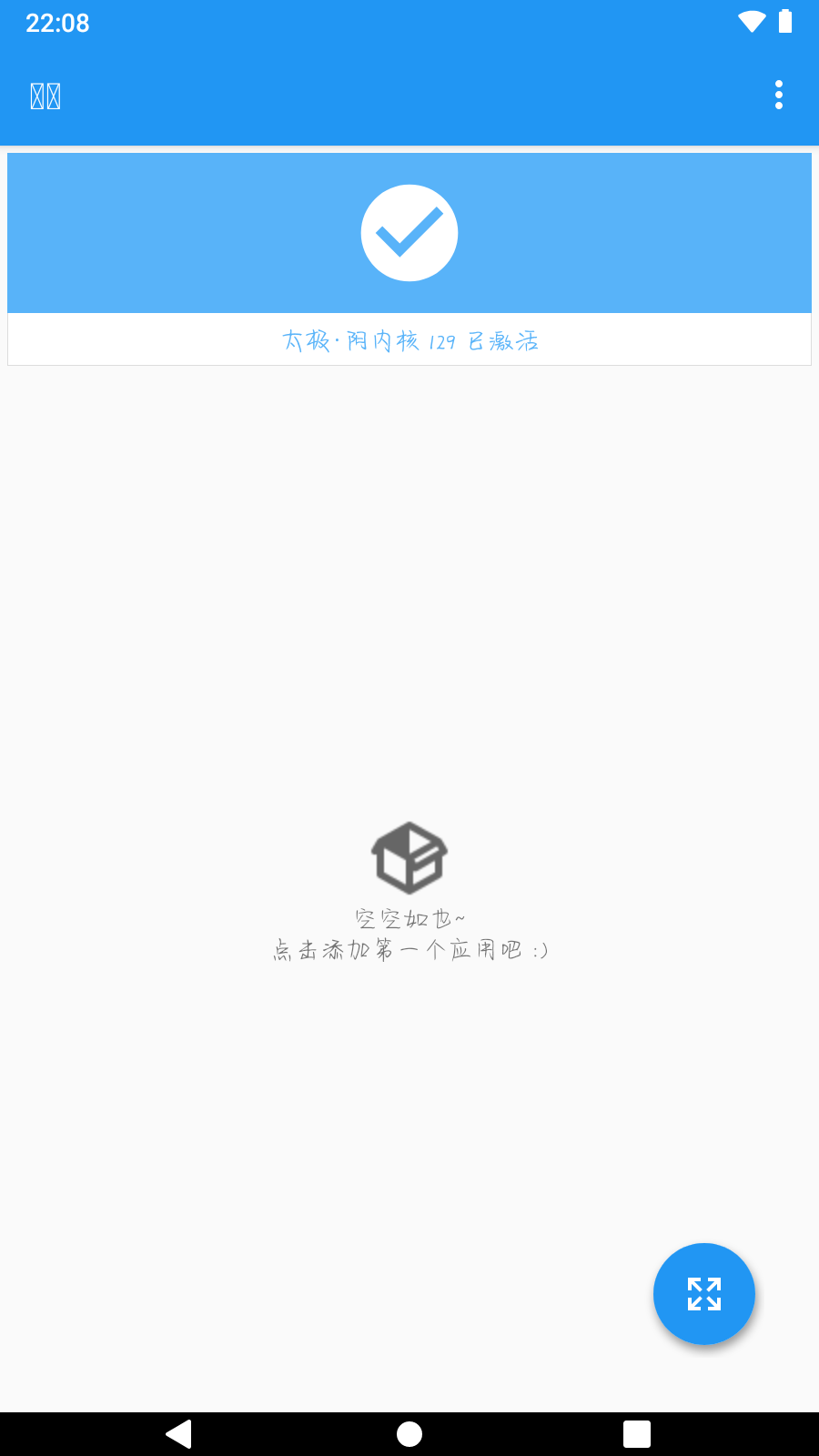The width and height of the screenshot is (819, 1456).
Task: Tap the empty gray app-list area
Action: click(409, 591)
